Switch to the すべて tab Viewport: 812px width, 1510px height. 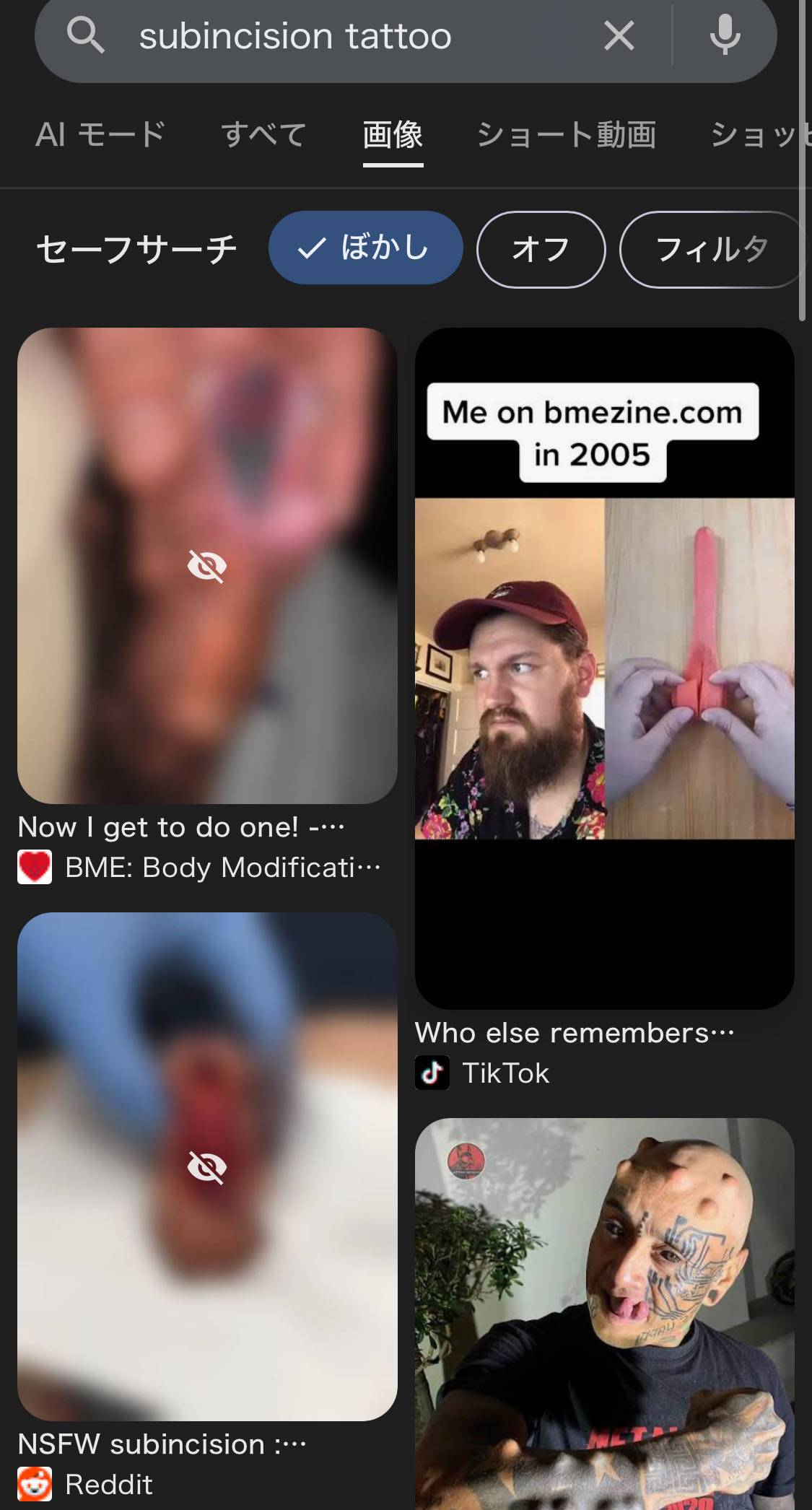click(x=264, y=135)
